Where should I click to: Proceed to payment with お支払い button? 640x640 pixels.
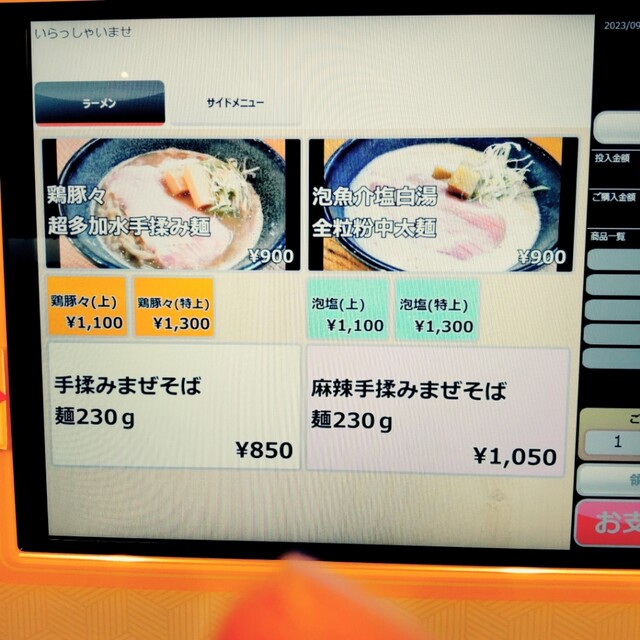(x=612, y=522)
